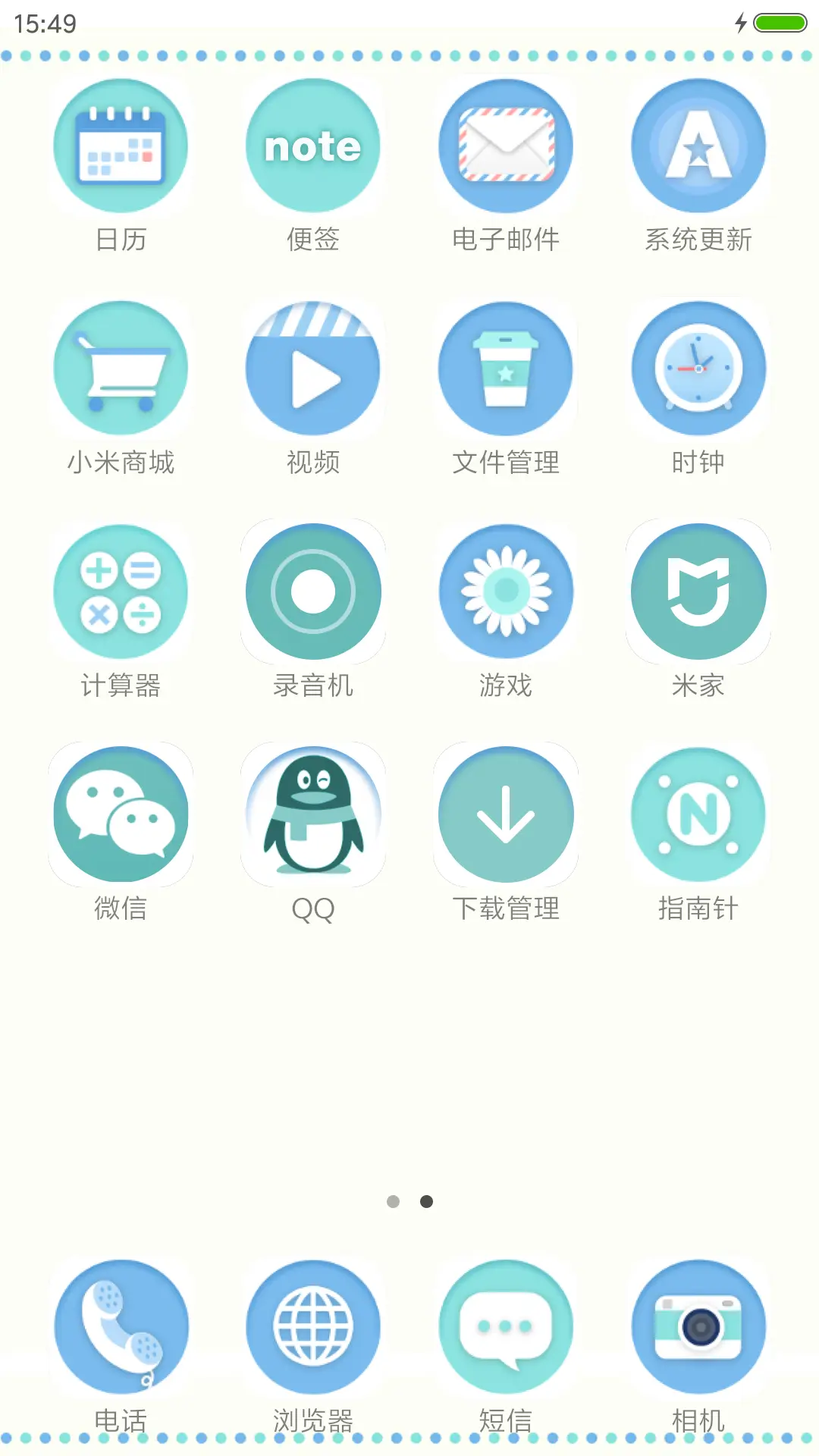
Task: Open 电子邮件 to check email
Action: click(506, 146)
